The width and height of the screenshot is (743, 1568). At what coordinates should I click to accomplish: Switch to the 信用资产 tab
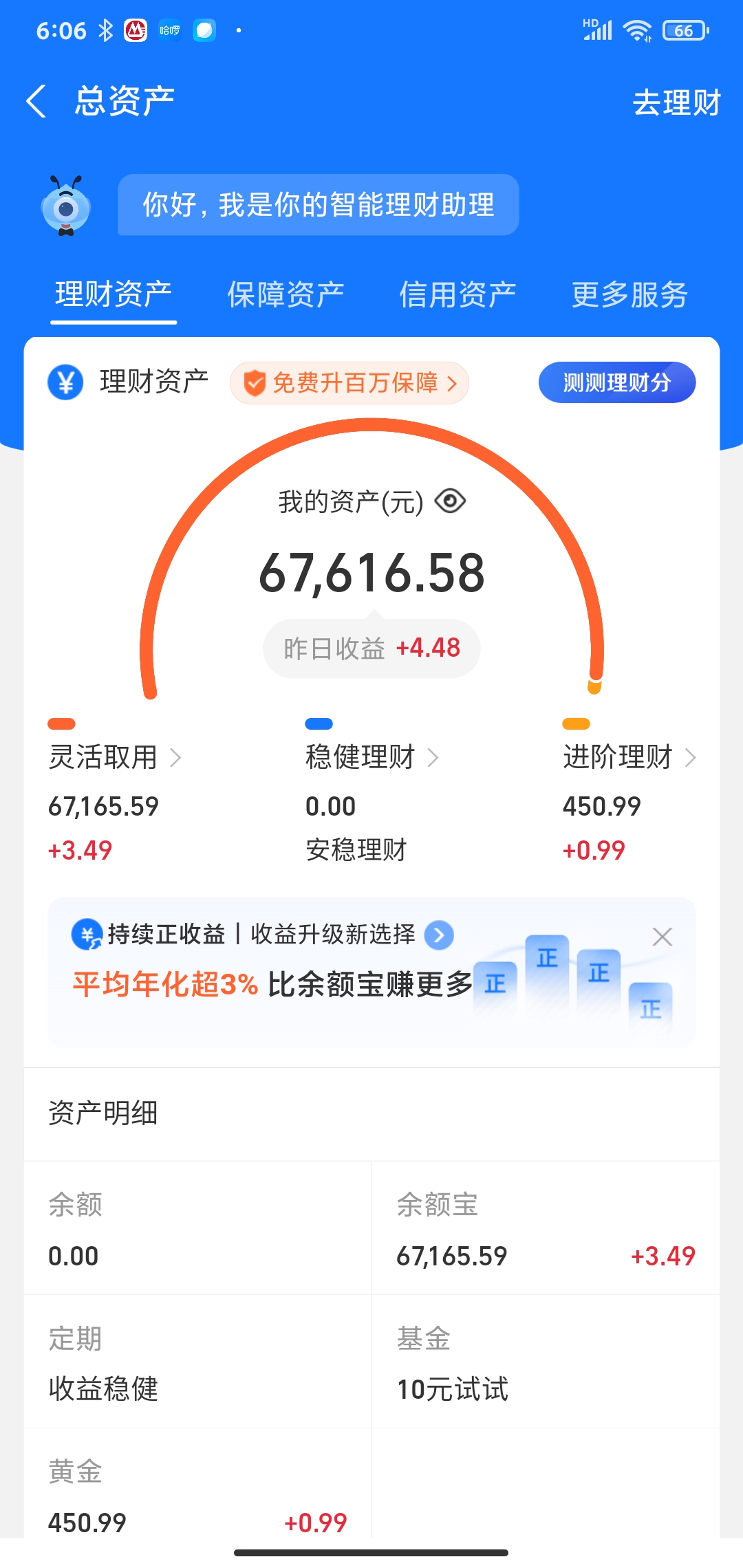pyautogui.click(x=457, y=294)
